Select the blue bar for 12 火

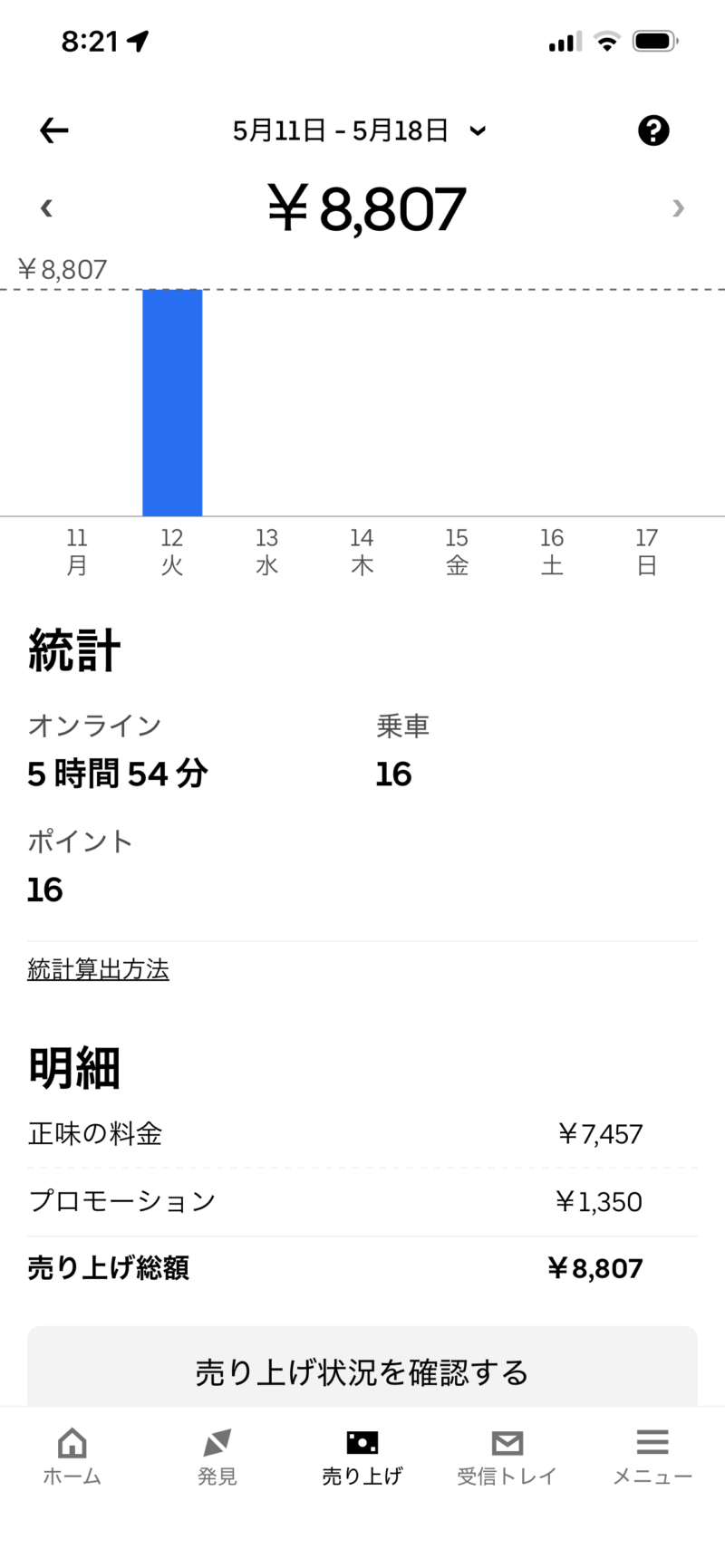click(172, 402)
